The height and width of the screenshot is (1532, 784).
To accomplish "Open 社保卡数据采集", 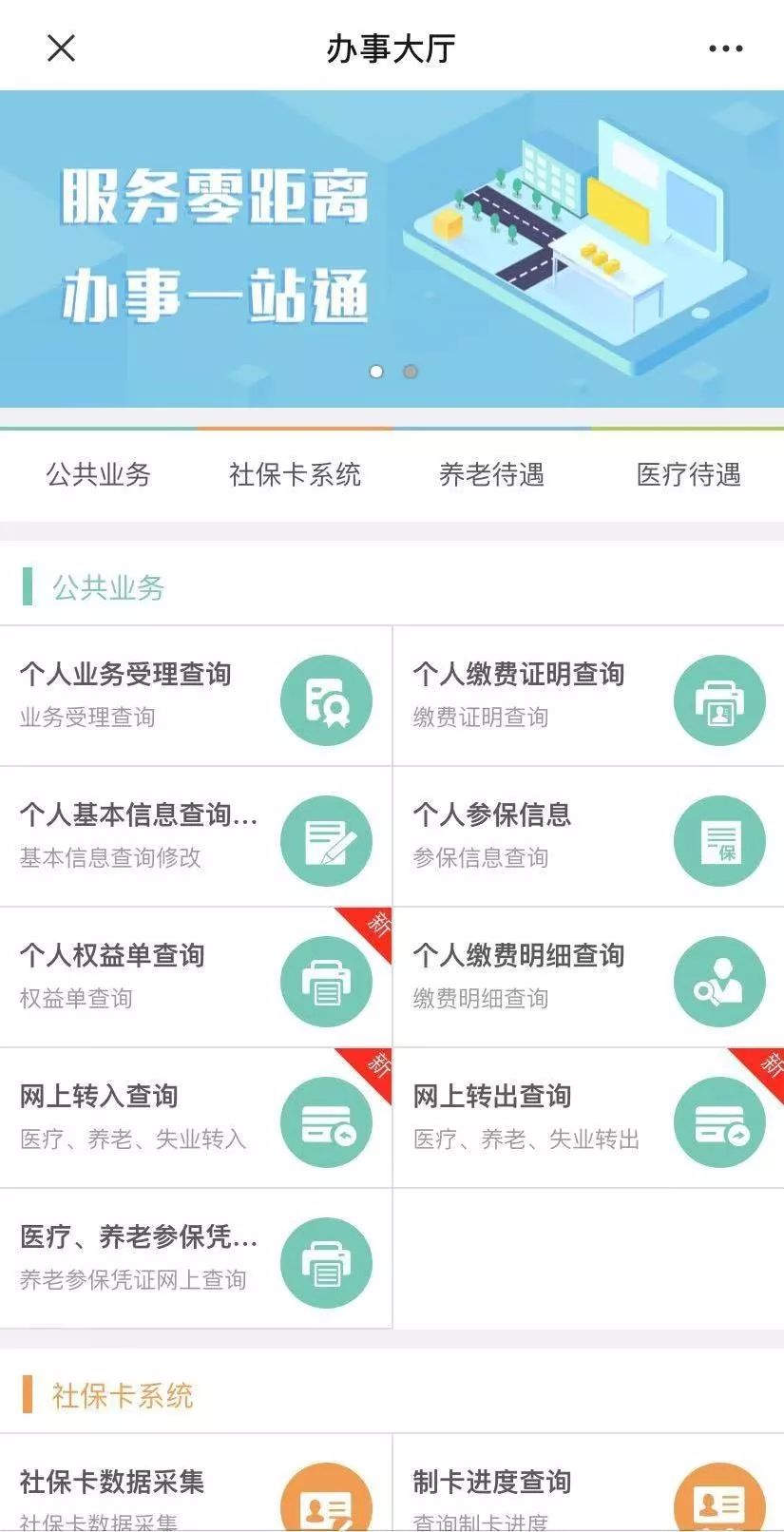I will point(196,1484).
